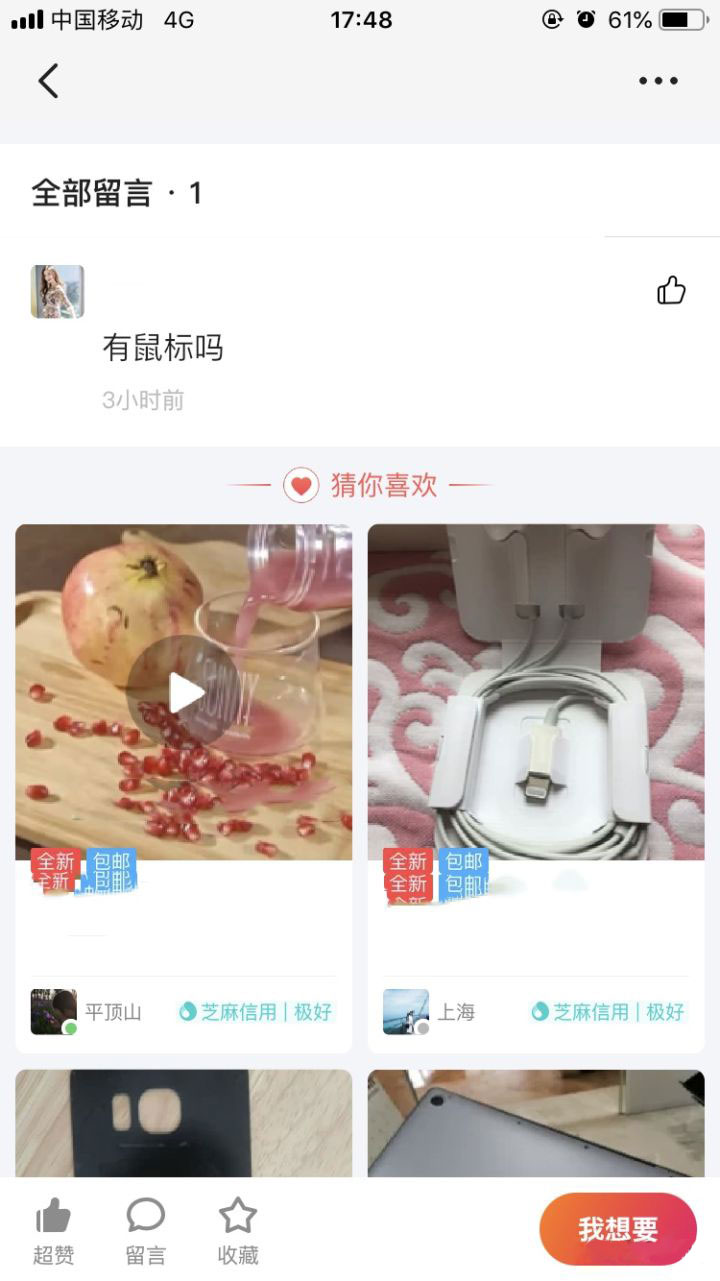Tap the 我想要 button
The height and width of the screenshot is (1281, 720).
(618, 1228)
